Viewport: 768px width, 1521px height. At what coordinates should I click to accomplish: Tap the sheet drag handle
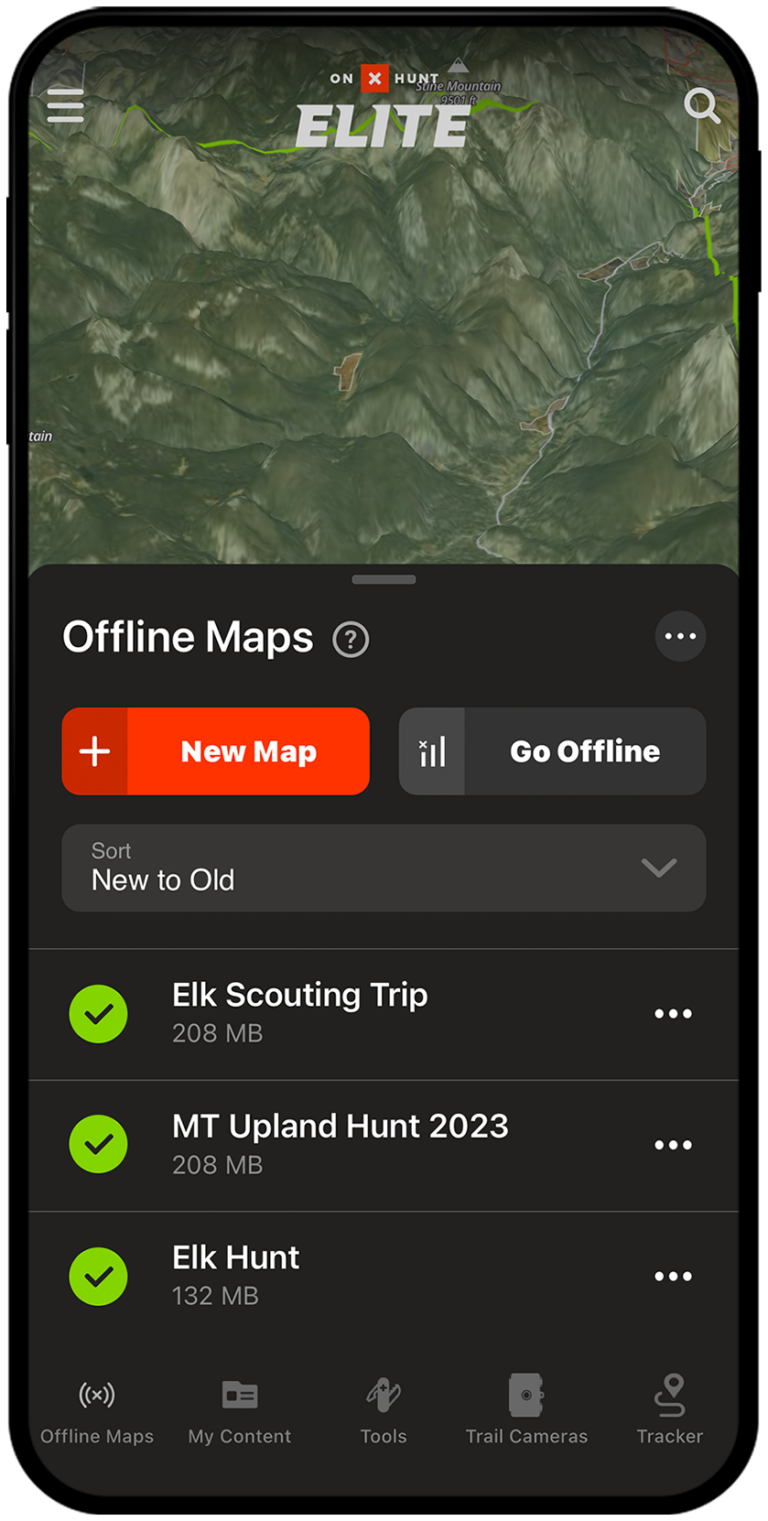click(x=384, y=579)
